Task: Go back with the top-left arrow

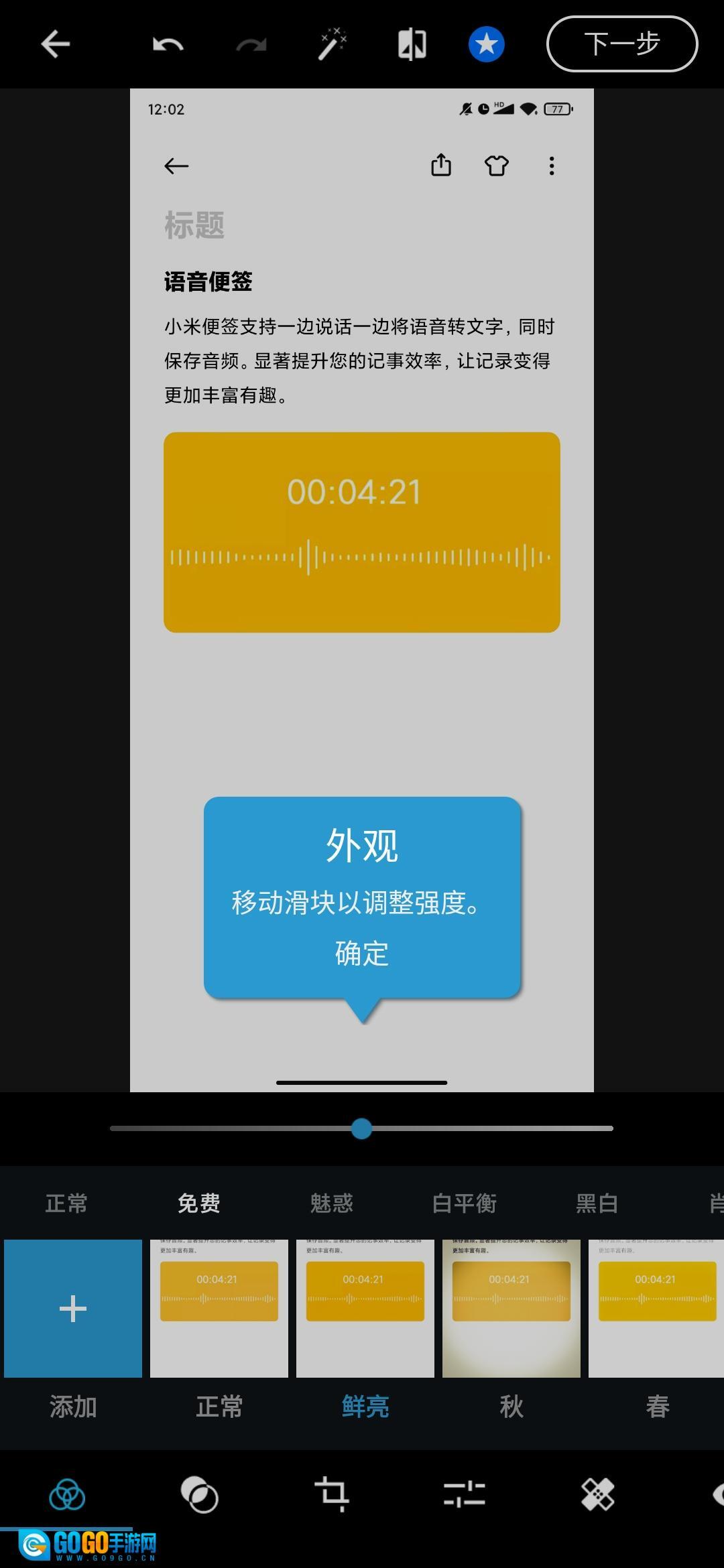Action: (x=55, y=45)
